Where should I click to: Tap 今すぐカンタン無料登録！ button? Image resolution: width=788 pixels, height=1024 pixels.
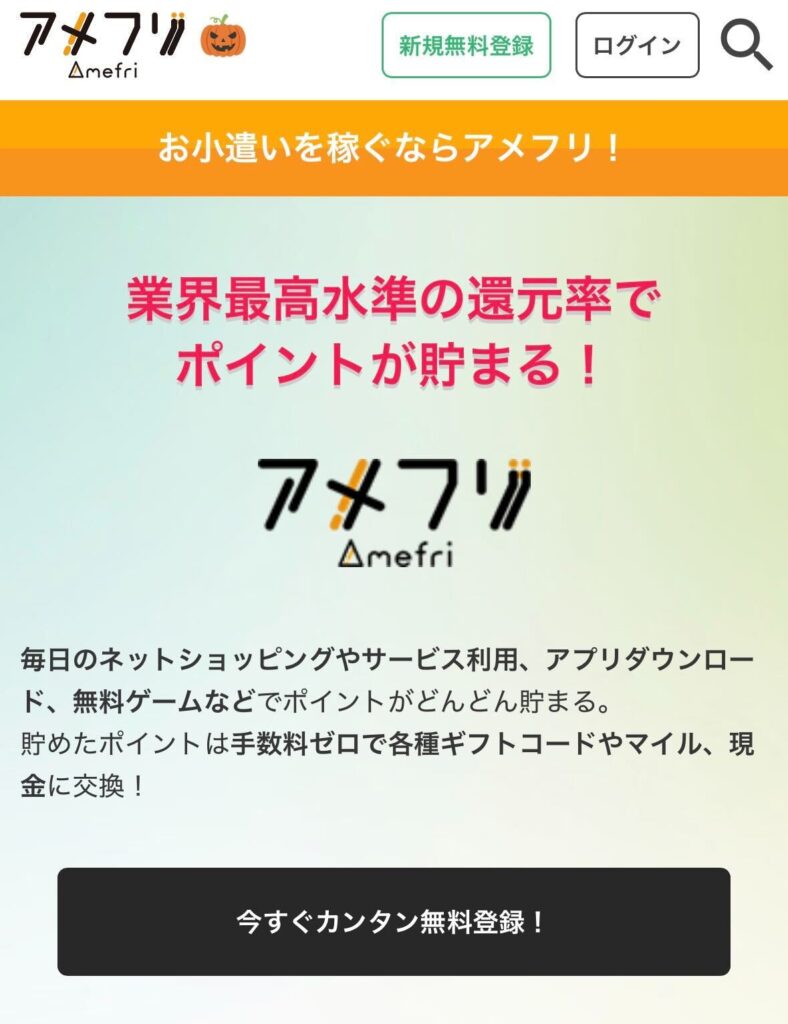tap(393, 921)
